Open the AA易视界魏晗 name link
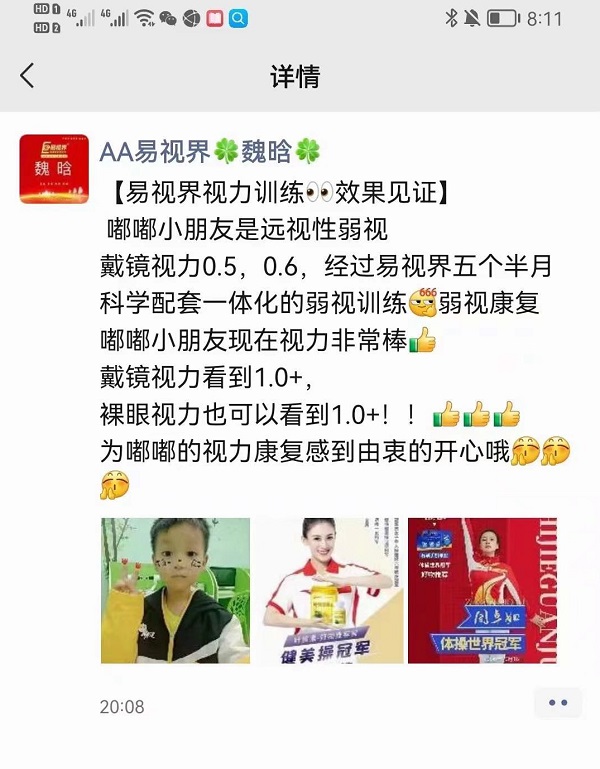 (x=210, y=151)
